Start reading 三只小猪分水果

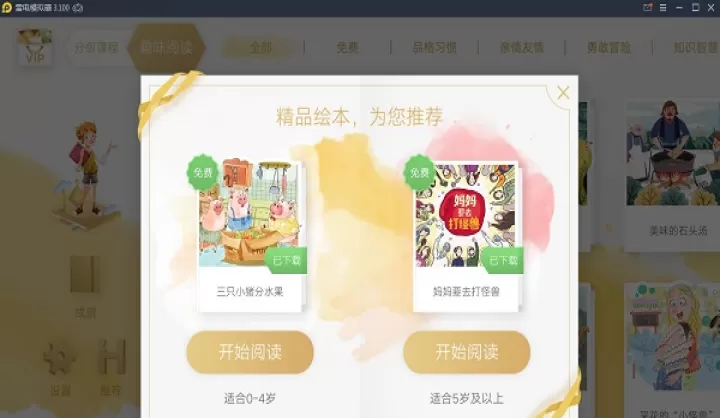250,352
